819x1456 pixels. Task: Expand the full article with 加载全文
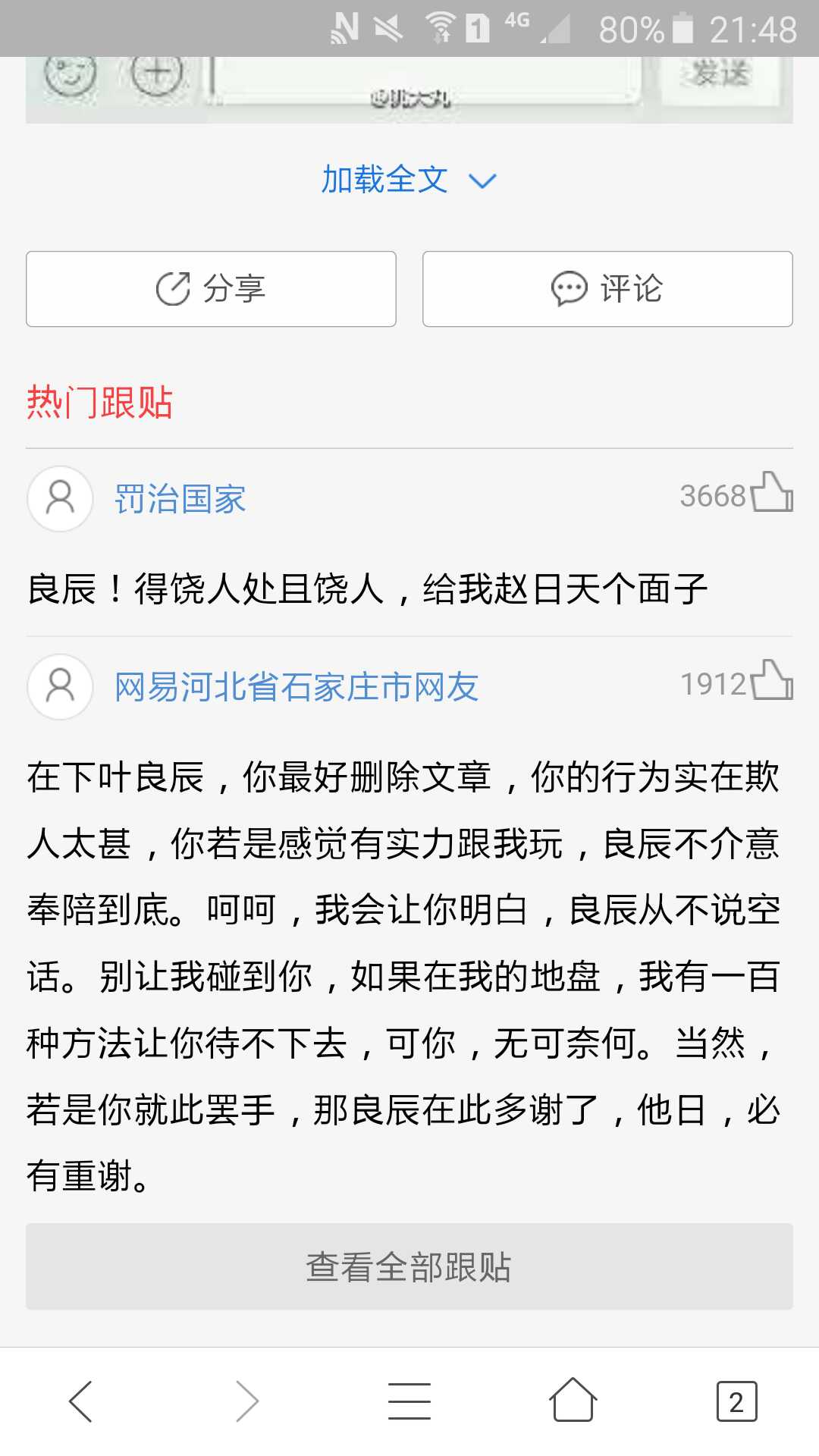(x=408, y=180)
